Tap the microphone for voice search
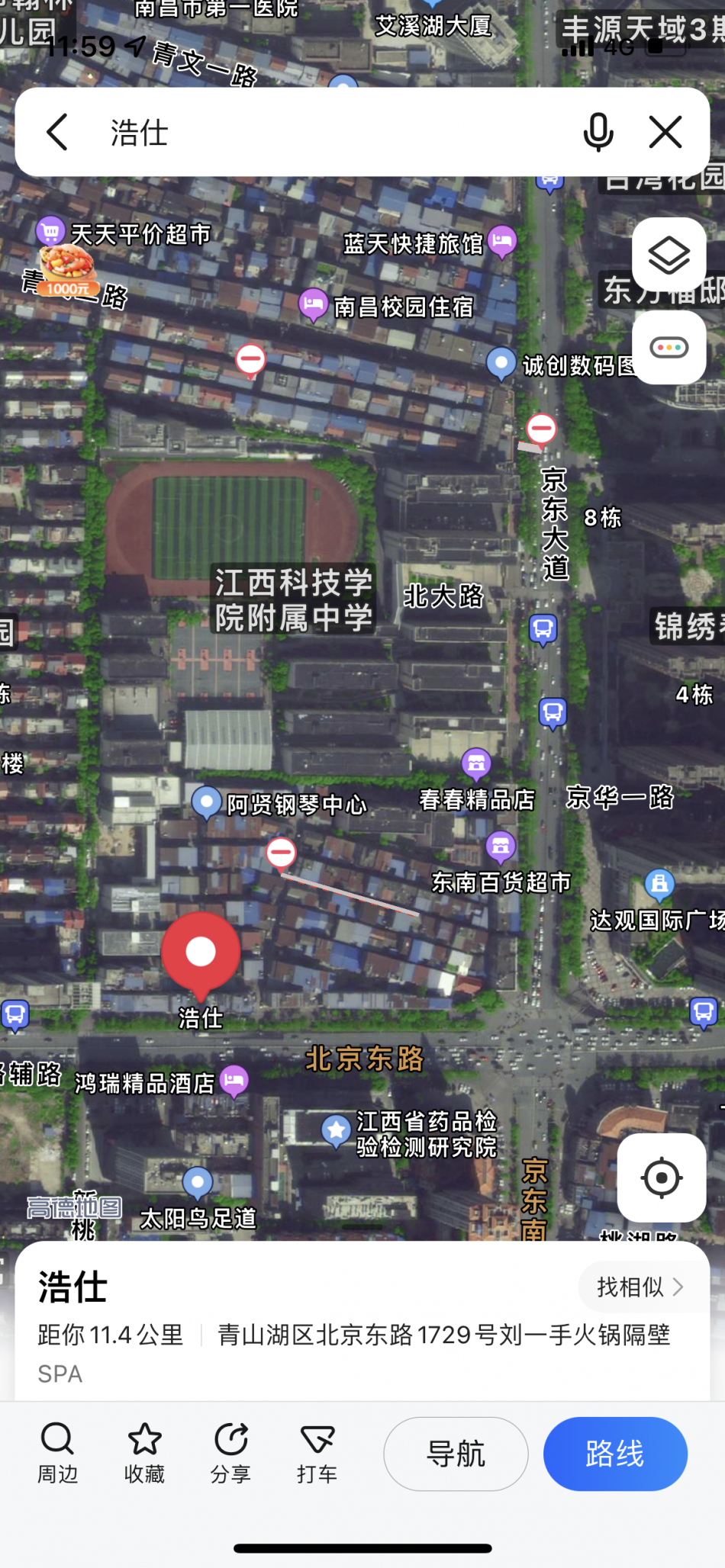The height and width of the screenshot is (1568, 725). [598, 133]
